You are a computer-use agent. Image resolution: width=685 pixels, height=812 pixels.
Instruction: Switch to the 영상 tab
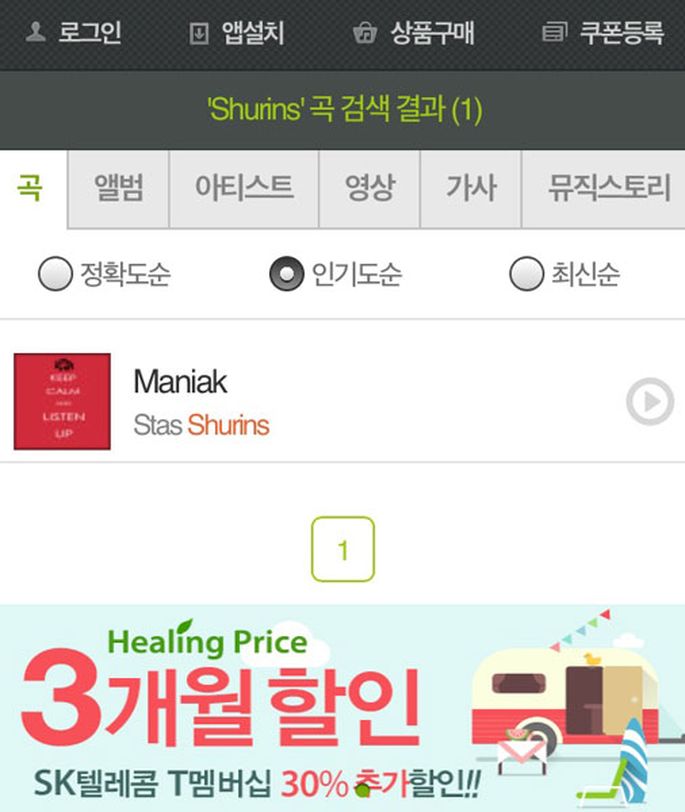[370, 188]
